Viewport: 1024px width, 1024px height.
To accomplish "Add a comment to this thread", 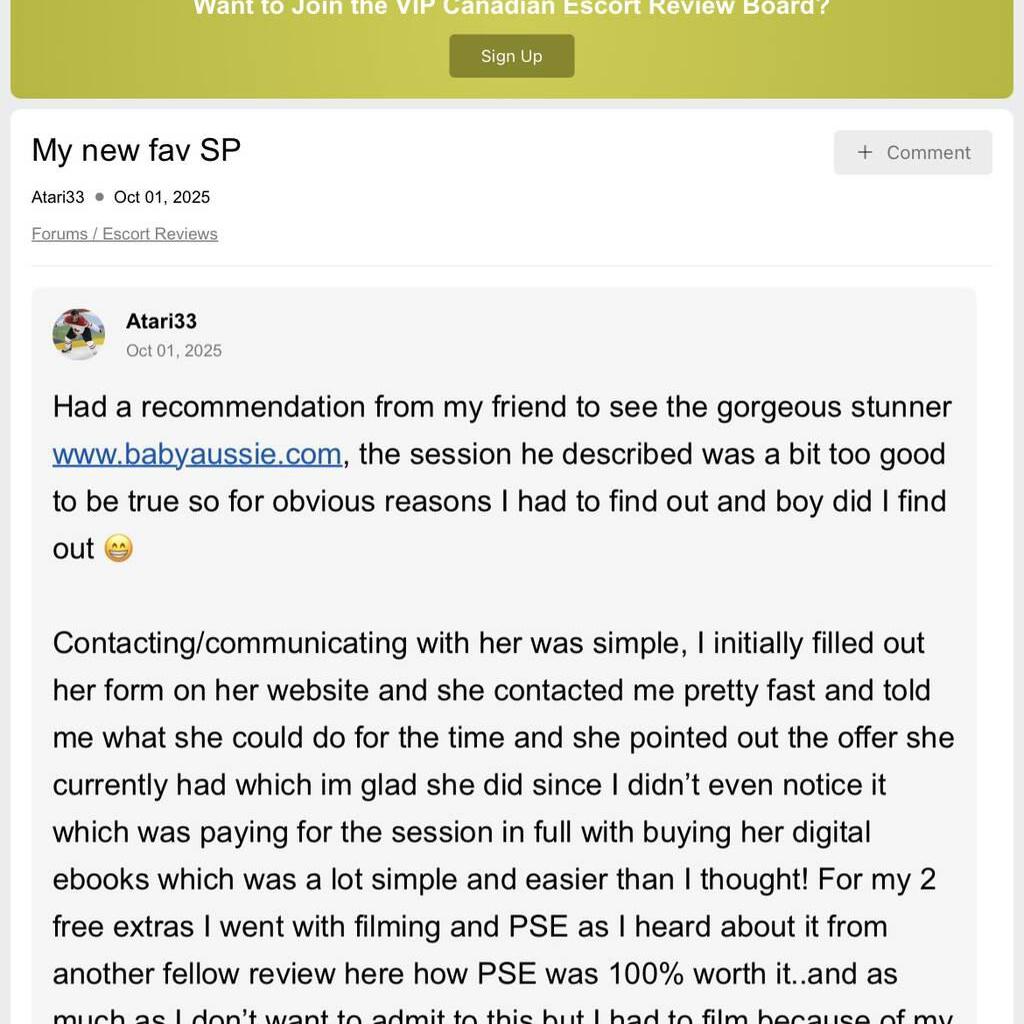I will [913, 152].
